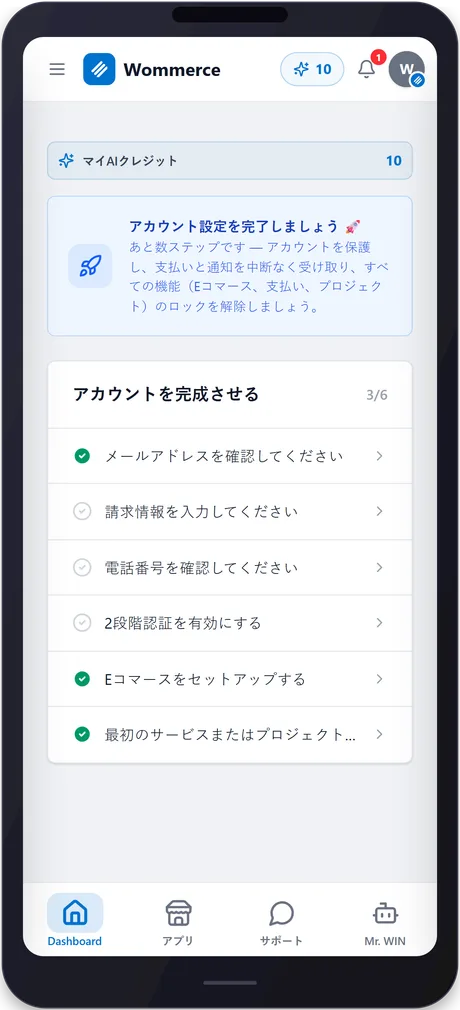Select 2段階認証を有効にする row
The height and width of the screenshot is (1010, 460).
pos(230,623)
